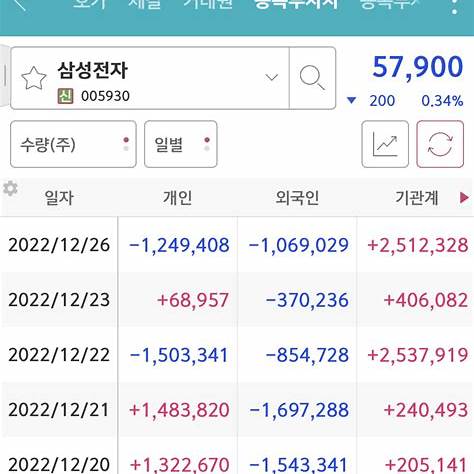Image resolution: width=474 pixels, height=474 pixels.
Task: Switch to the 거래원 tab
Action: tap(208, 4)
